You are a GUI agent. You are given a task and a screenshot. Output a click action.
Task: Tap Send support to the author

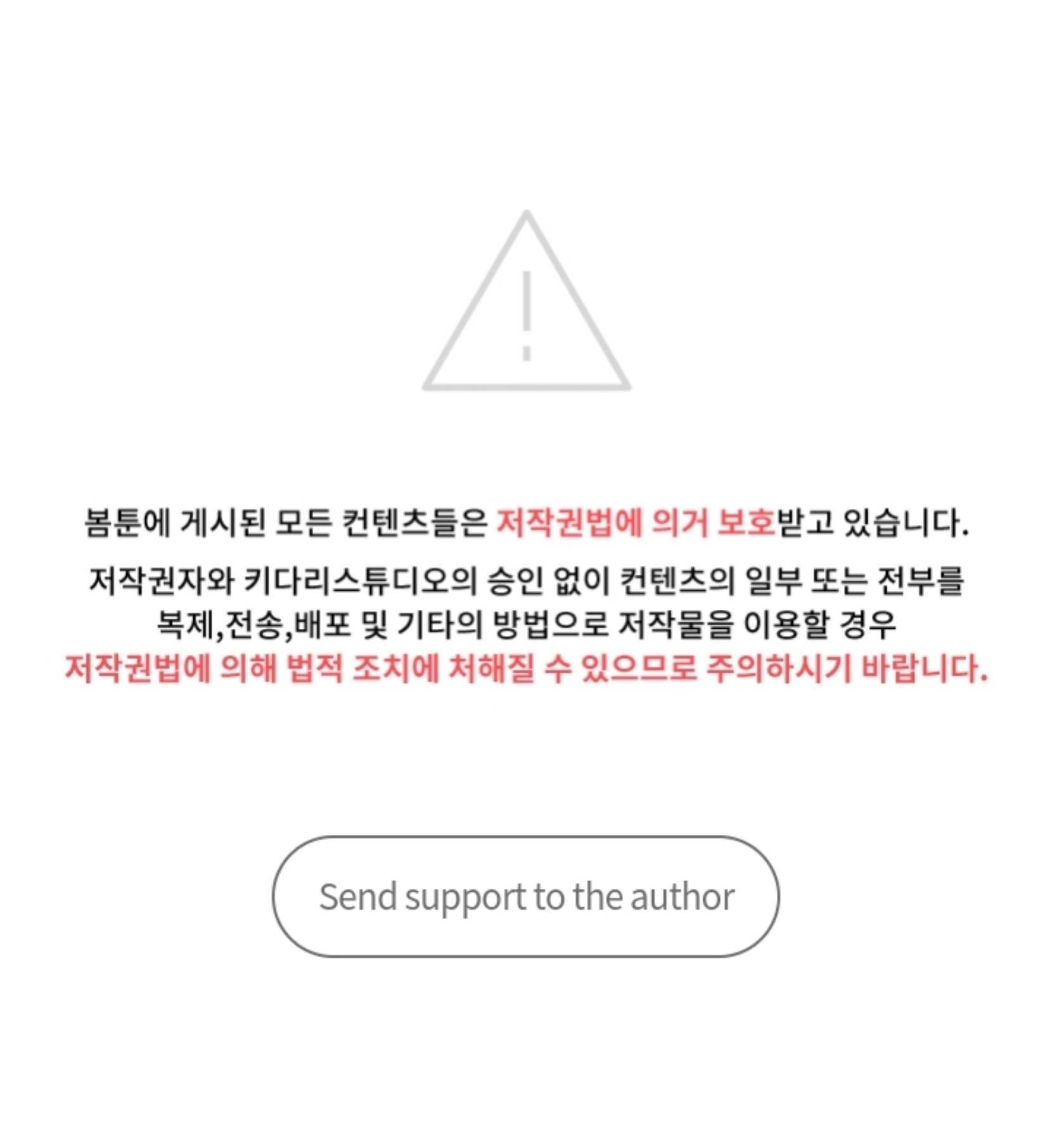pyautogui.click(x=525, y=896)
